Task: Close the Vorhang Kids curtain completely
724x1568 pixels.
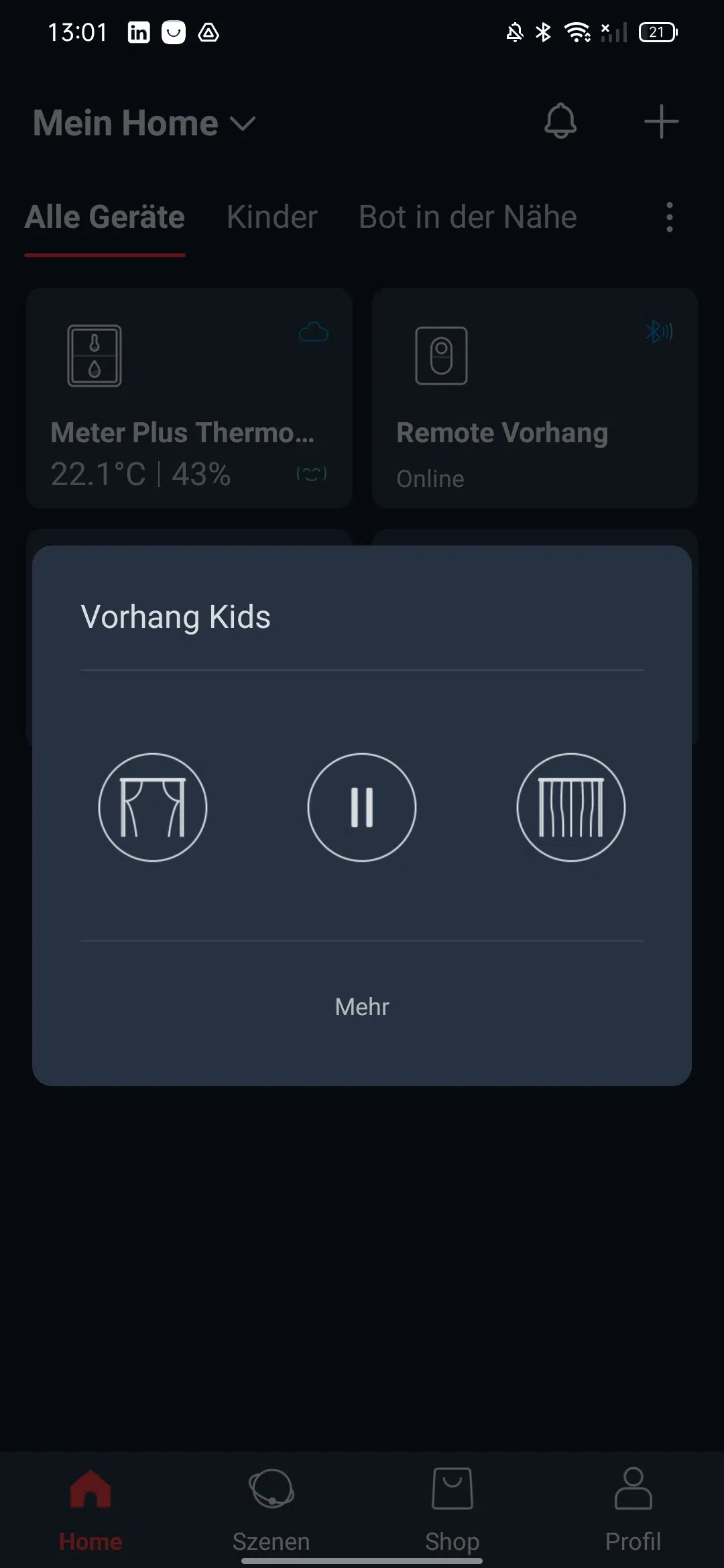Action: [x=571, y=807]
